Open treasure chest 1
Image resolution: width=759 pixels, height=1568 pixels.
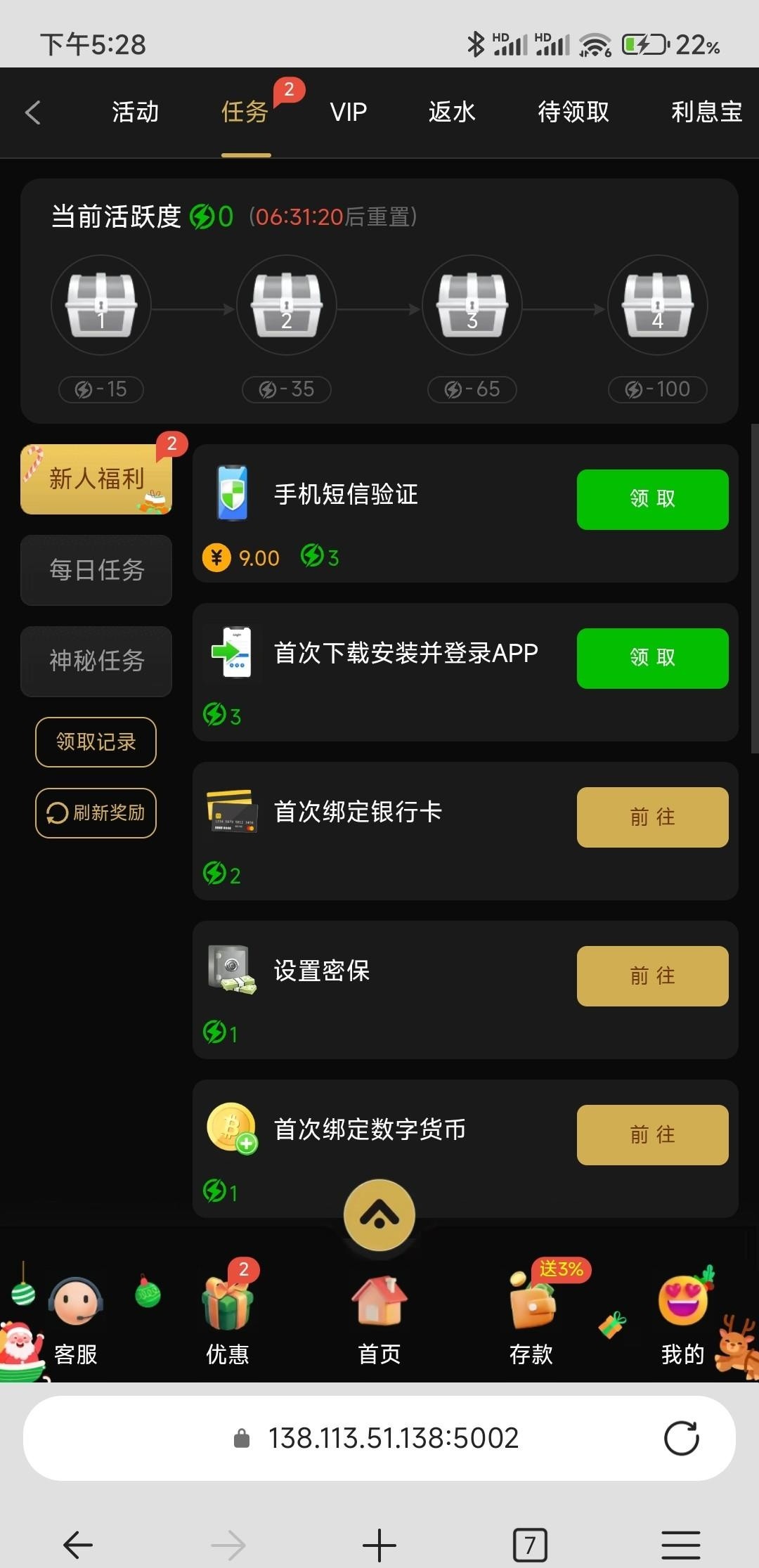coord(101,306)
